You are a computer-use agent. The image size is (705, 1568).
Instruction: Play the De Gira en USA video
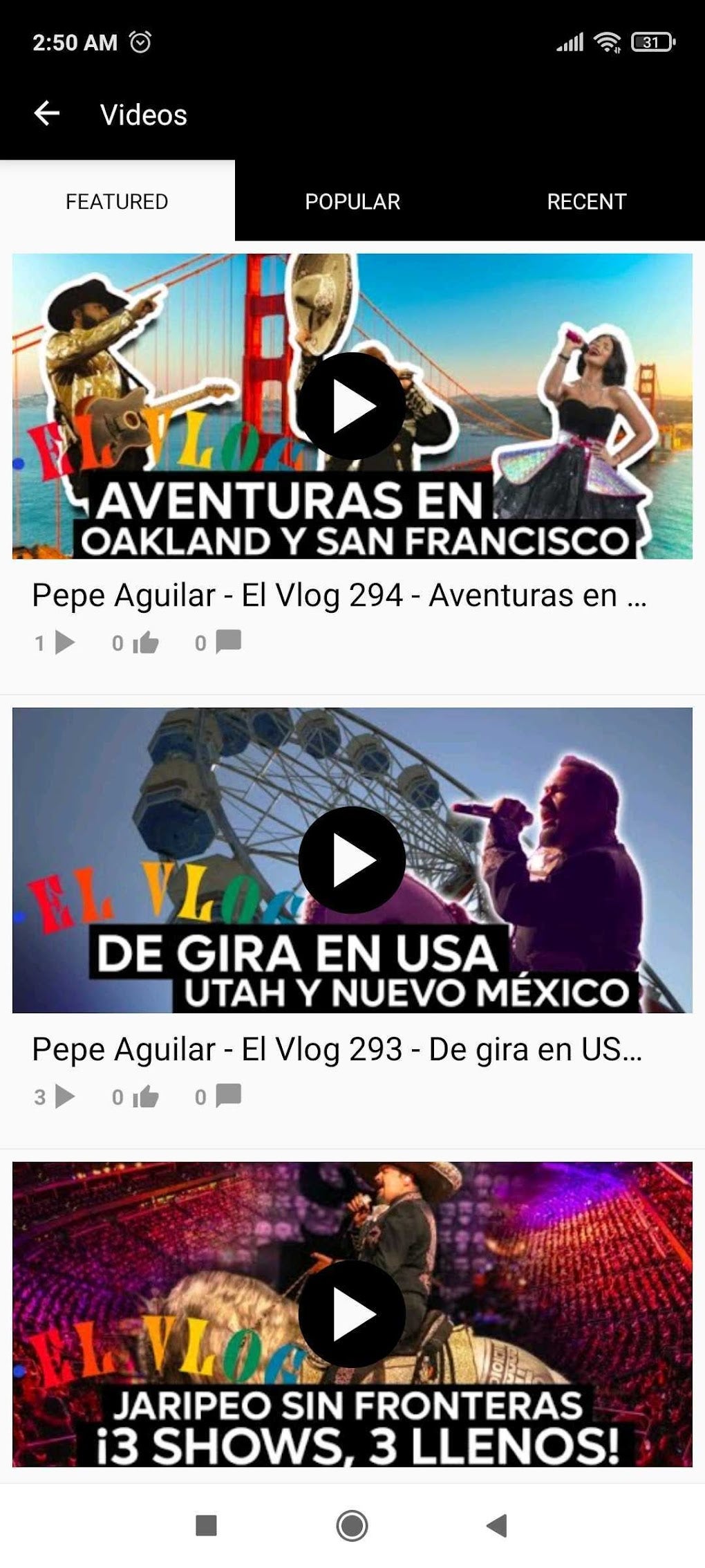coord(352,860)
